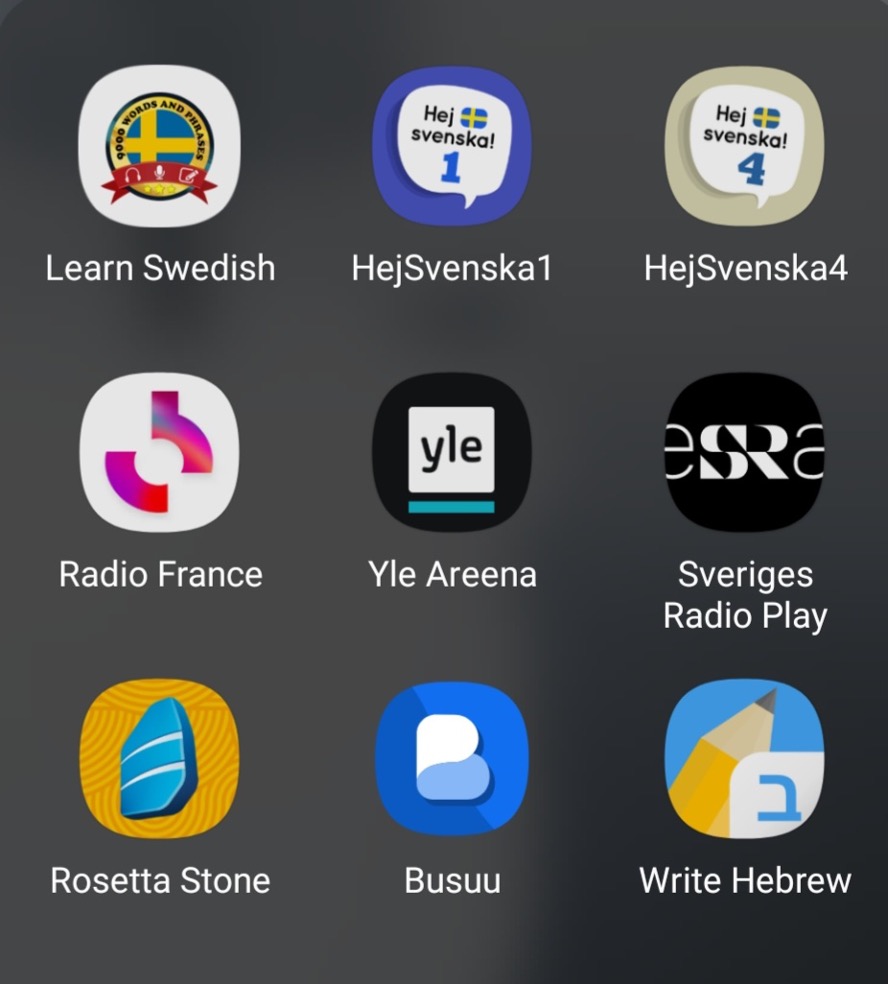Launch the Radio France app
The image size is (888, 984).
pyautogui.click(x=159, y=452)
